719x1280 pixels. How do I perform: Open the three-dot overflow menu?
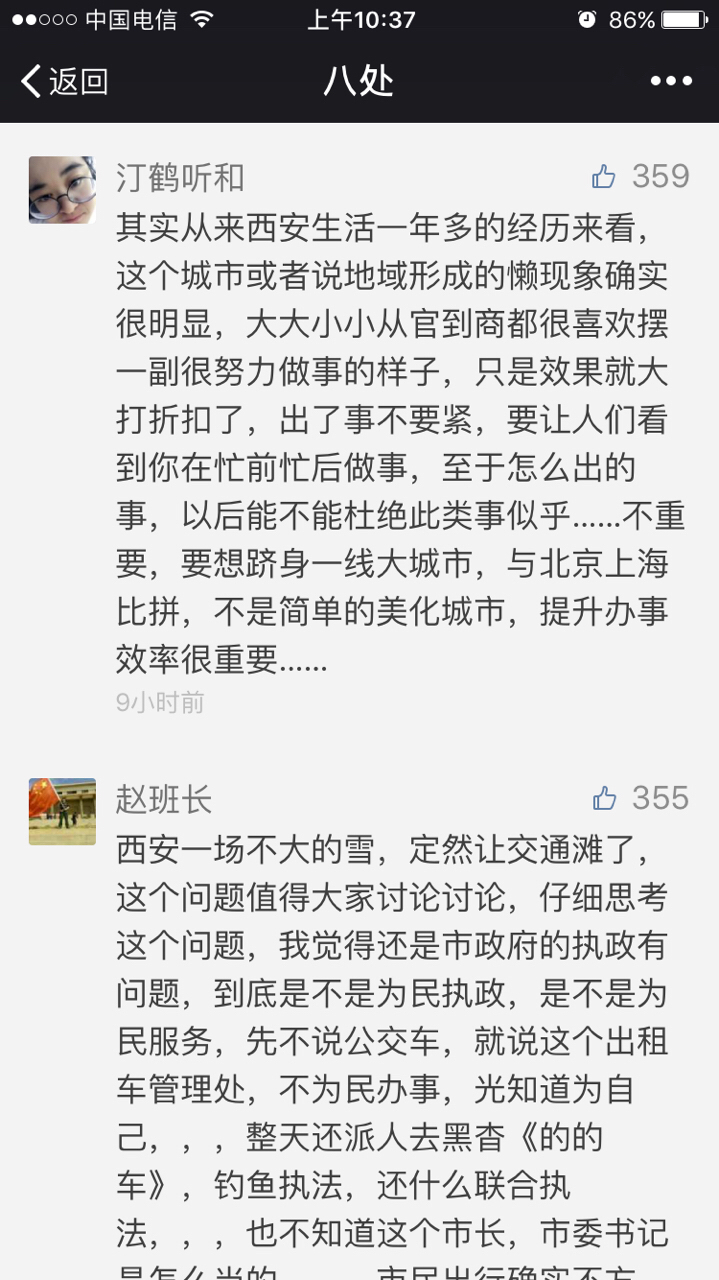coord(670,81)
